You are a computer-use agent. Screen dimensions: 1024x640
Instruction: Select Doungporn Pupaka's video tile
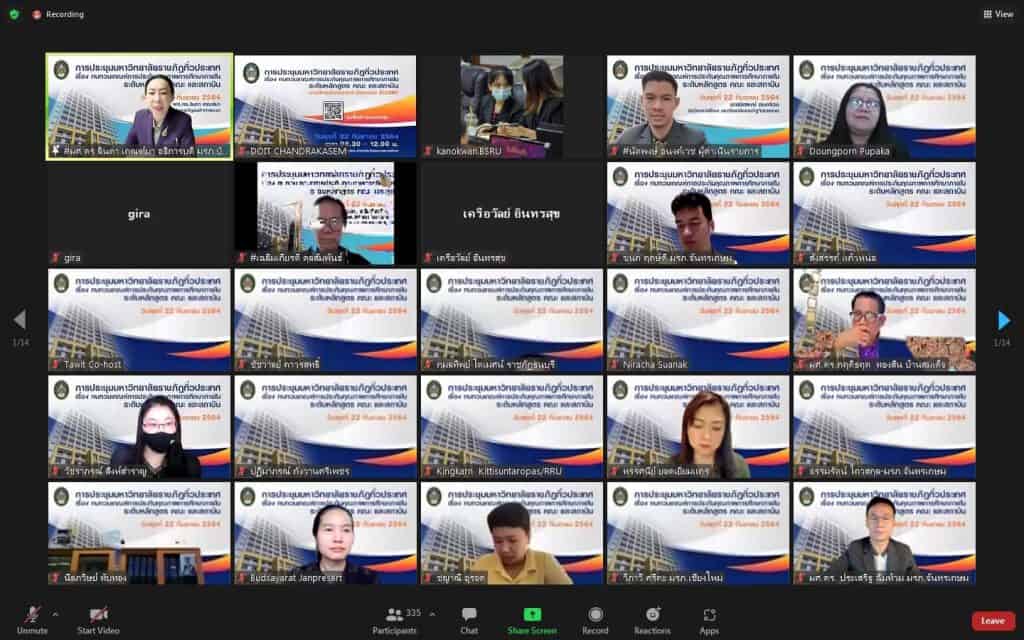[884, 106]
